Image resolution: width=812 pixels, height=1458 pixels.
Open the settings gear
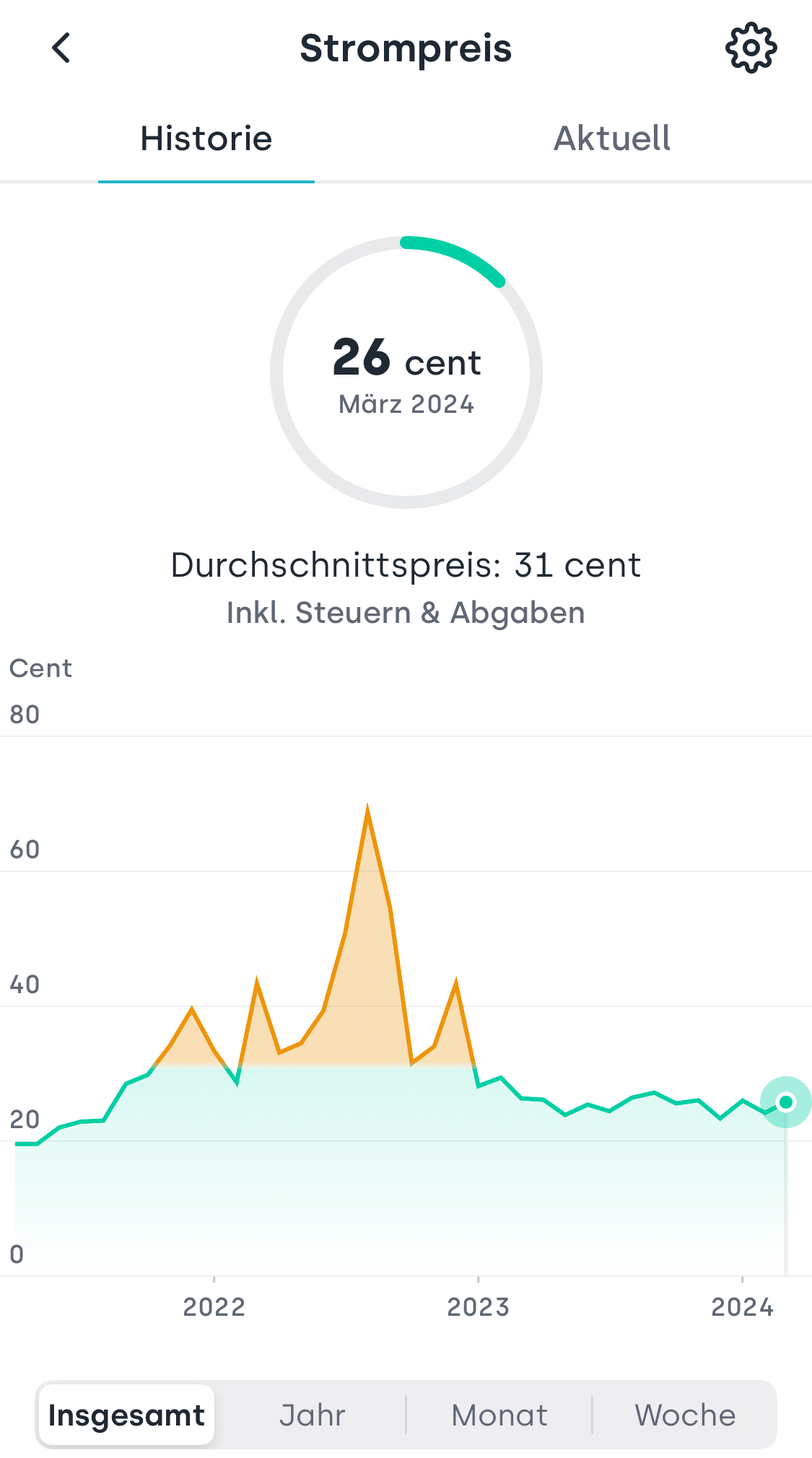click(751, 48)
